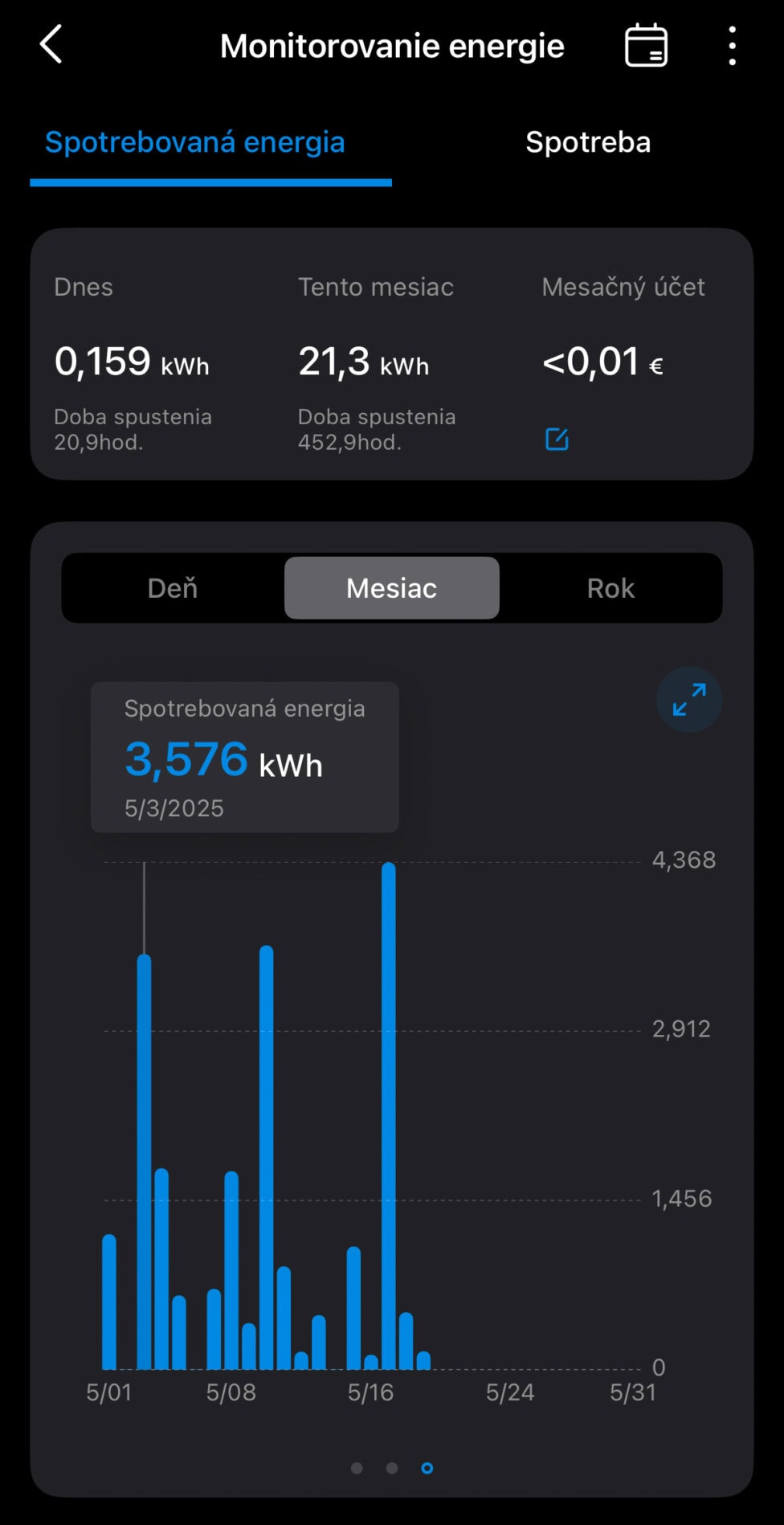
Task: Select the tallest bar after 5/16
Action: (x=389, y=1115)
